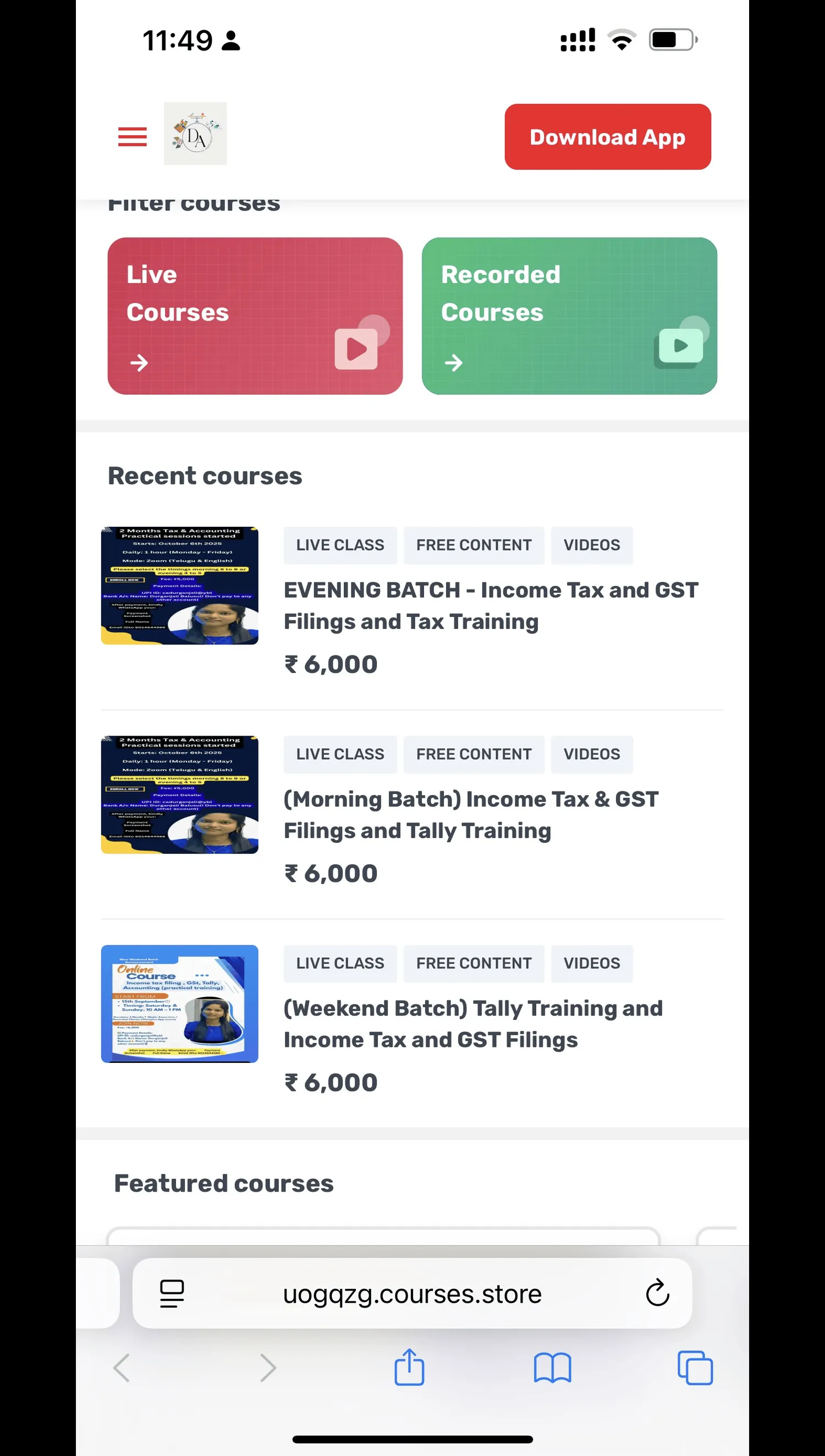Tap the browser address bar
The height and width of the screenshot is (1456, 825).
(412, 1294)
